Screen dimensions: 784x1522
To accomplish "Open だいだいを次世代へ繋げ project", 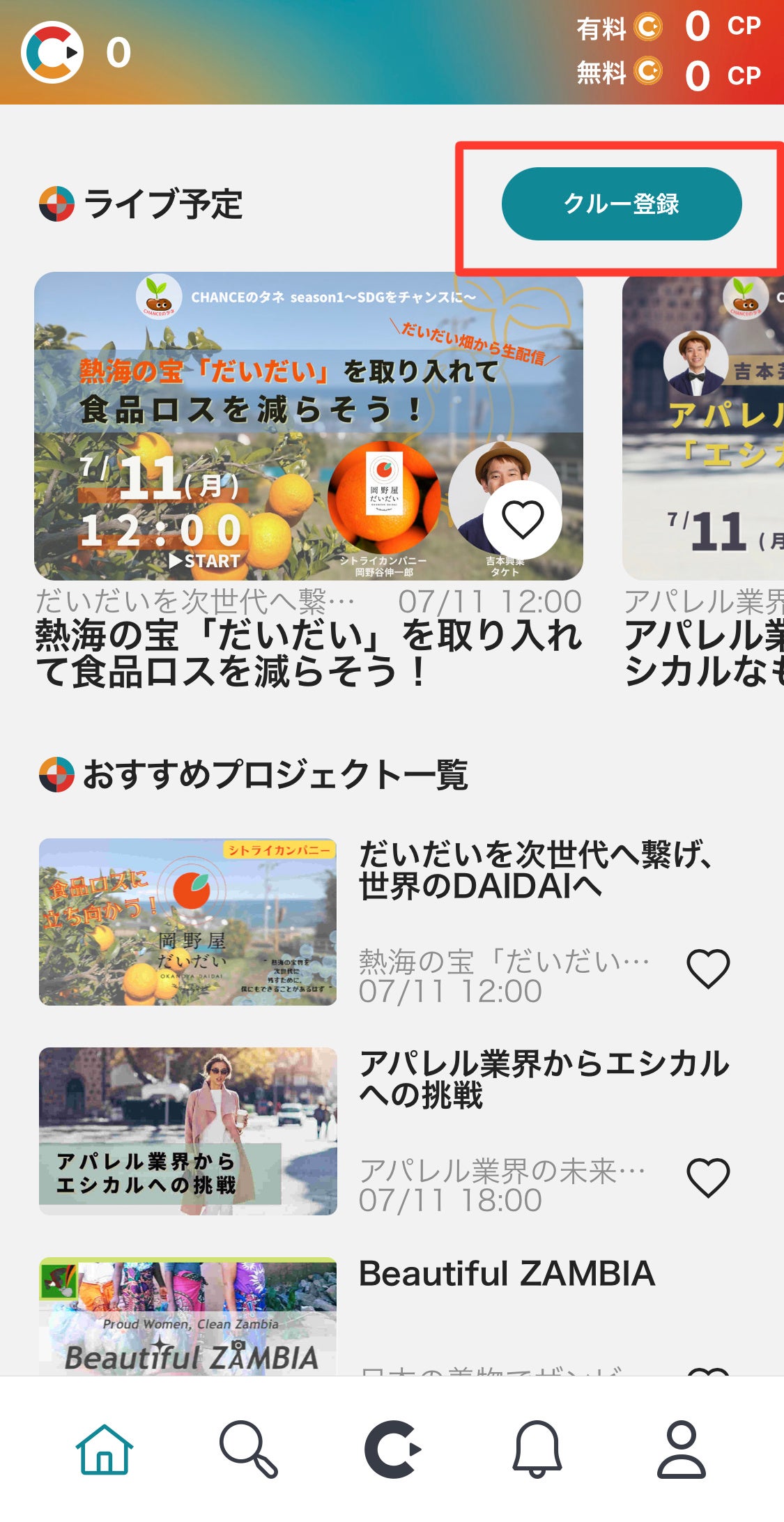I will (x=535, y=870).
